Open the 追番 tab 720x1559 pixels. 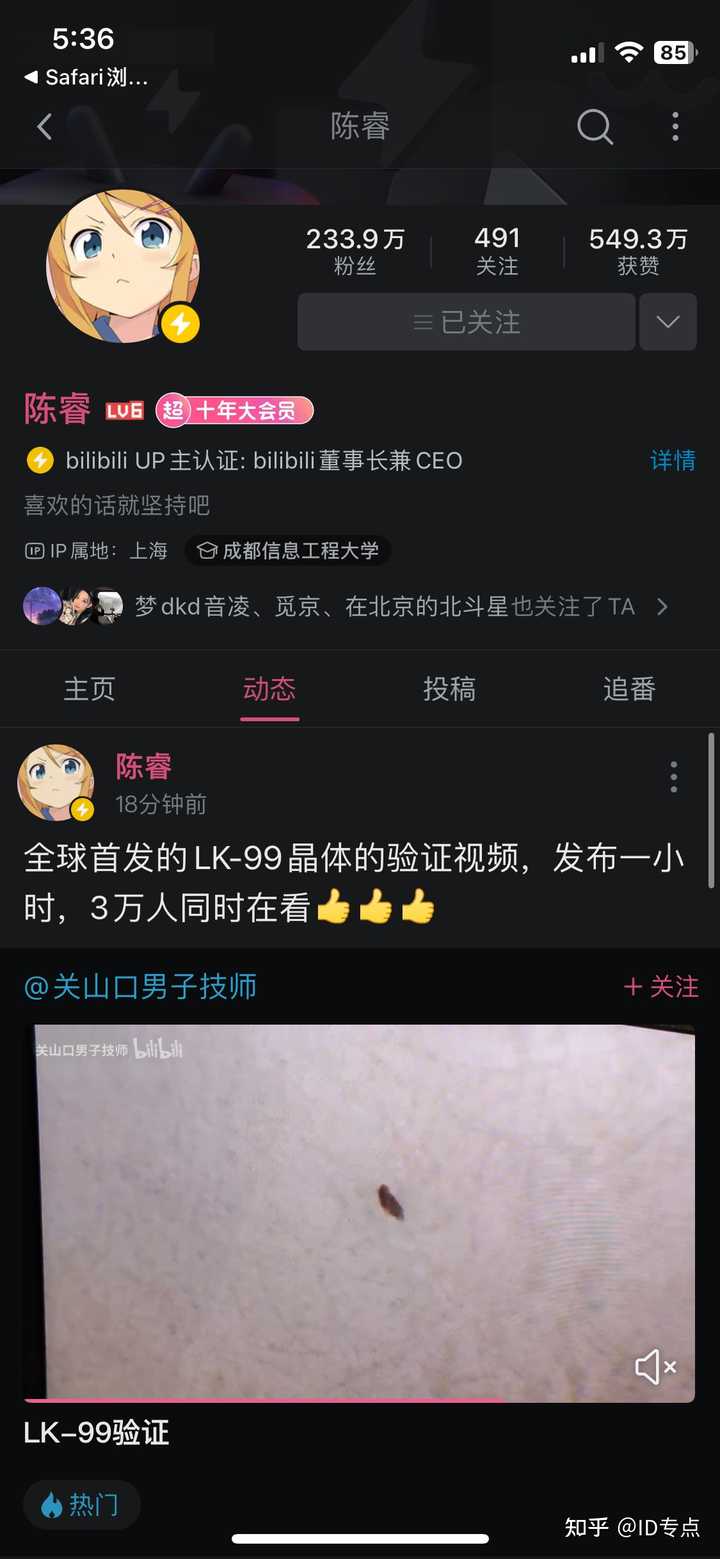(629, 689)
